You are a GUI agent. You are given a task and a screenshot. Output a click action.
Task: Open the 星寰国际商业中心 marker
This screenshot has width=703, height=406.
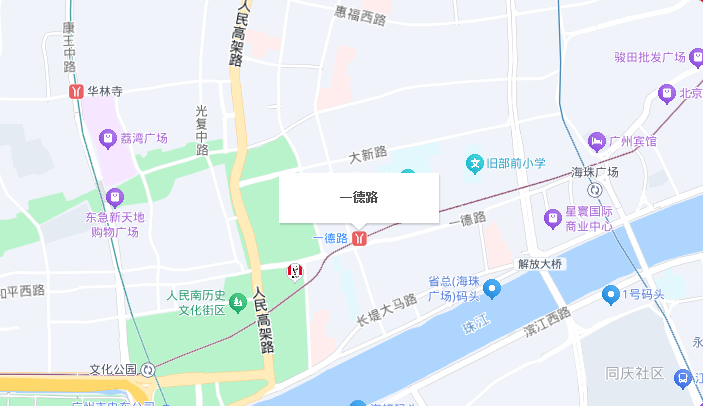551,217
